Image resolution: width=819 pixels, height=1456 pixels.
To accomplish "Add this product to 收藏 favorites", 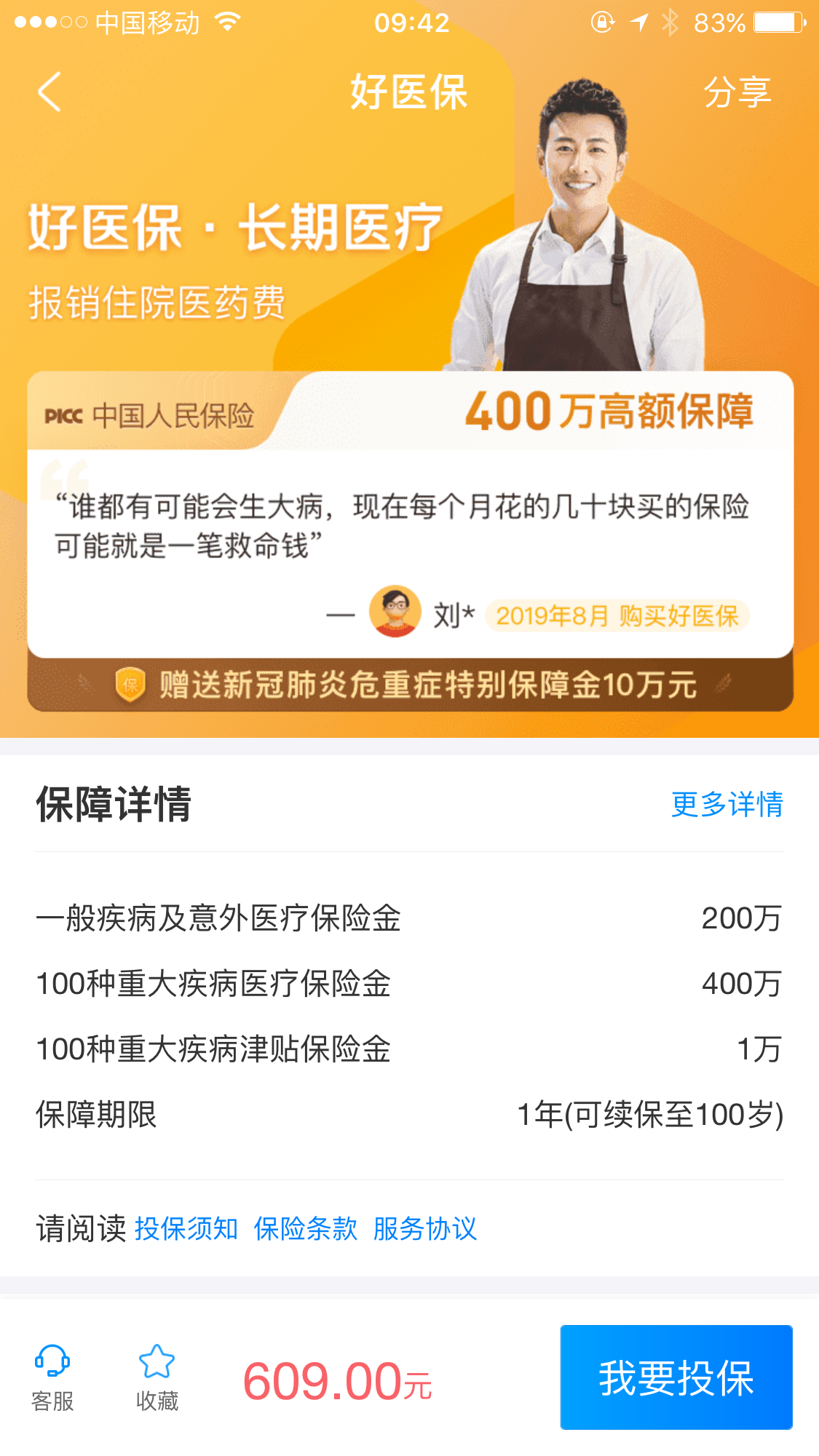I will pos(157,1377).
